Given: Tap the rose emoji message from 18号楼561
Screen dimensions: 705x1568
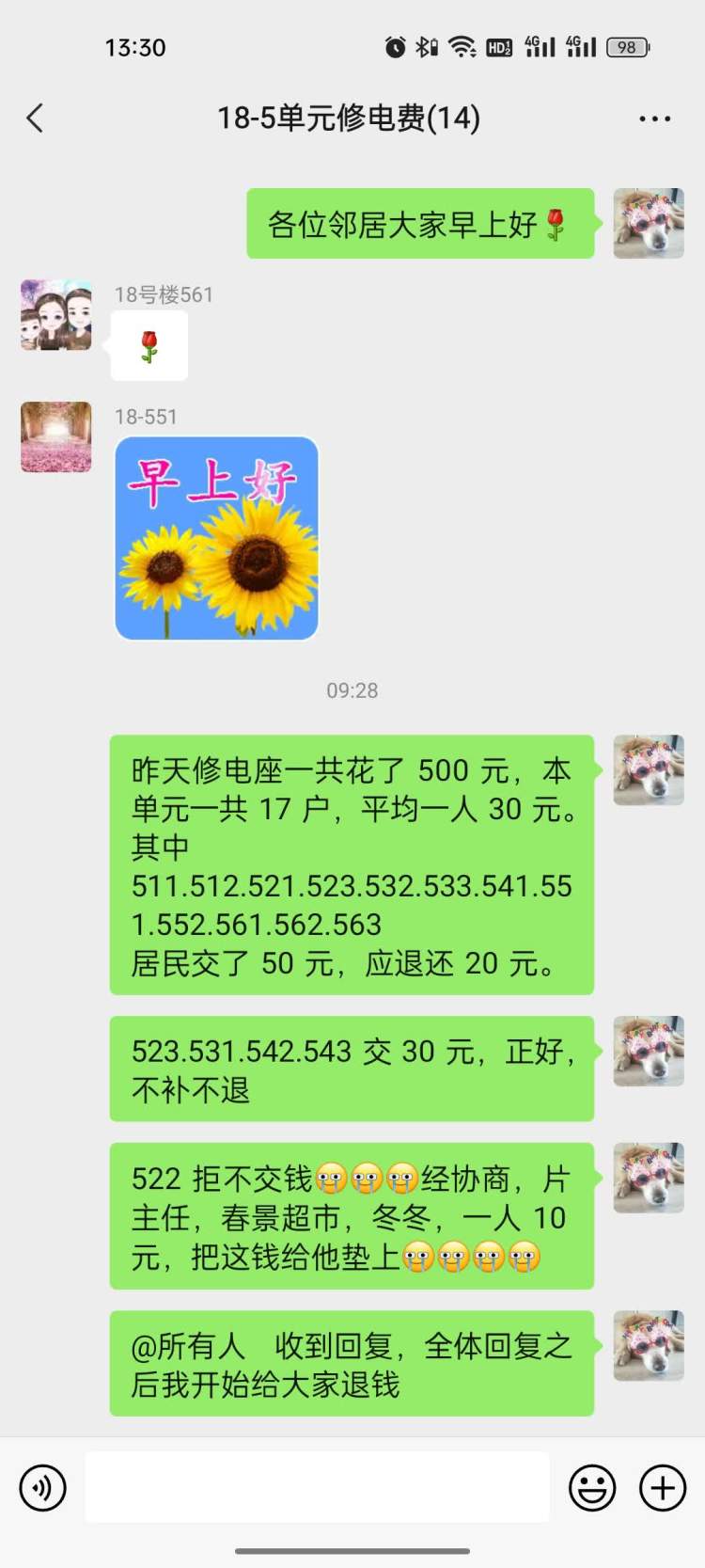Looking at the screenshot, I should tap(149, 344).
